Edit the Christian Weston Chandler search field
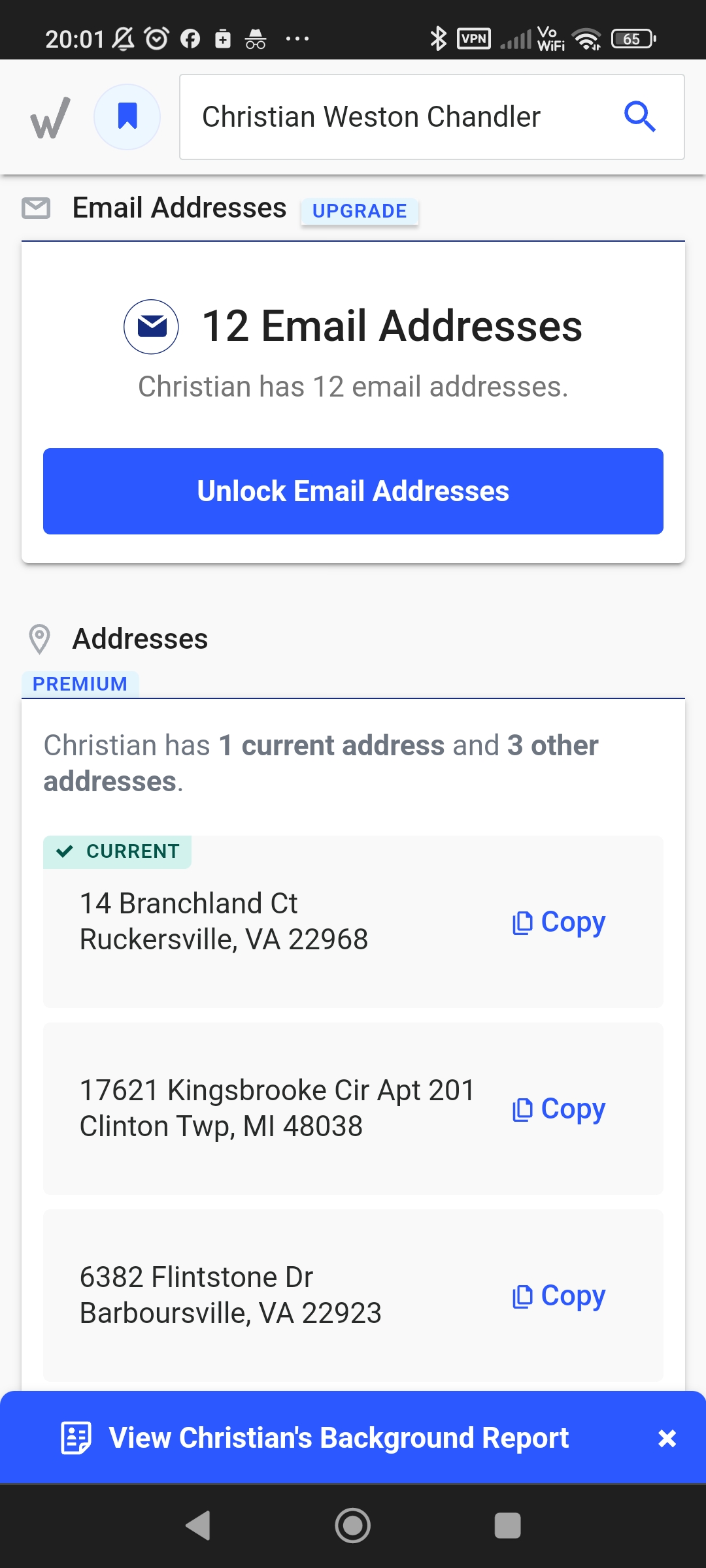Image resolution: width=706 pixels, height=1568 pixels. (432, 117)
